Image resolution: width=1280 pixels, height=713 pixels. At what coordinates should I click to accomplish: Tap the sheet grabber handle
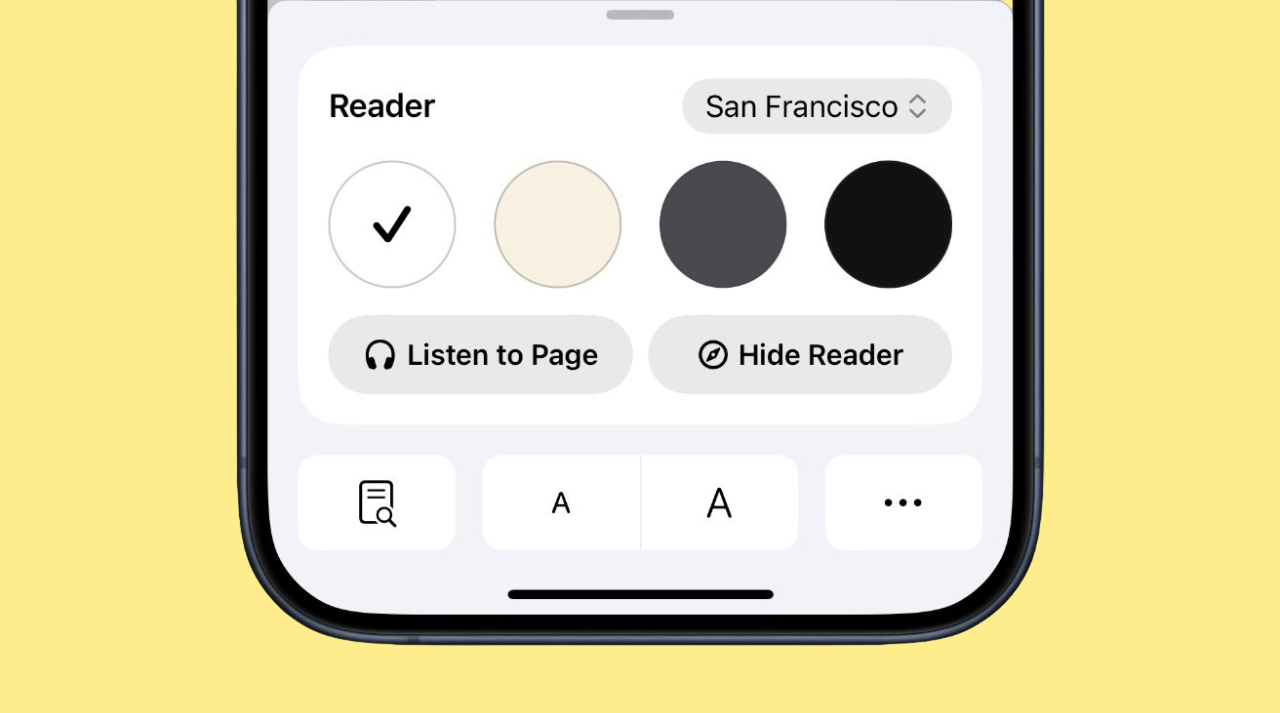(x=640, y=15)
